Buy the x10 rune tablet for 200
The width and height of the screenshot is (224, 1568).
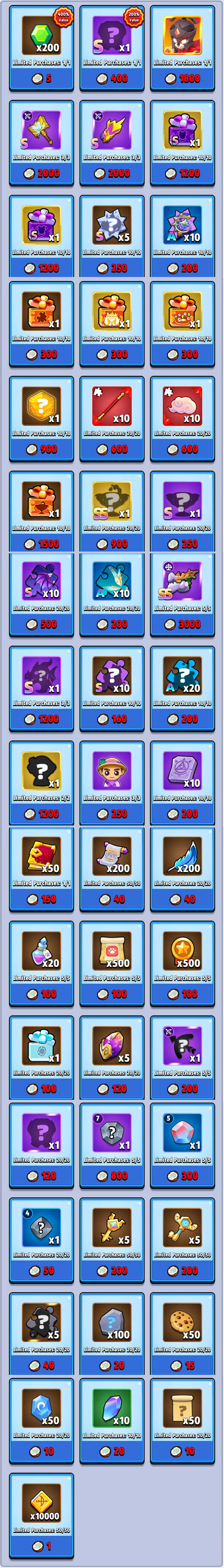click(182, 783)
